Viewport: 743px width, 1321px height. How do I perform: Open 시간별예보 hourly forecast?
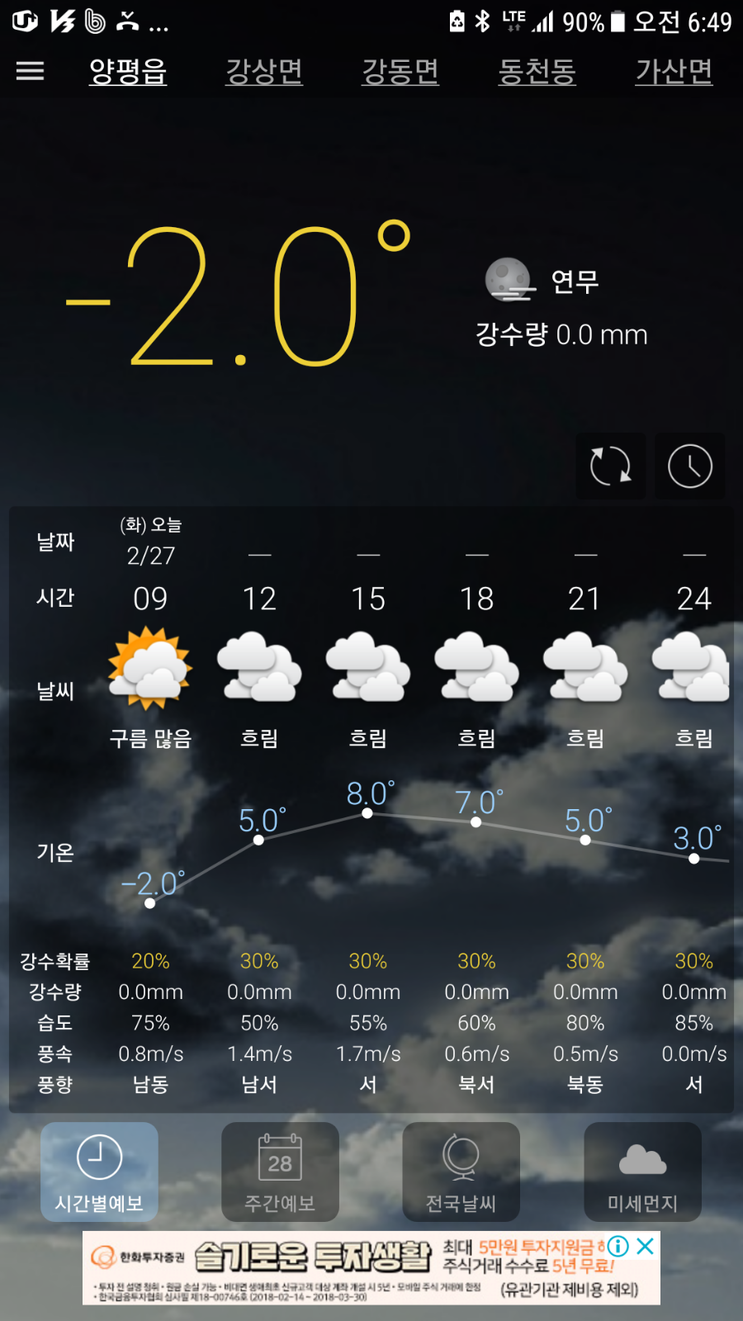(99, 1172)
